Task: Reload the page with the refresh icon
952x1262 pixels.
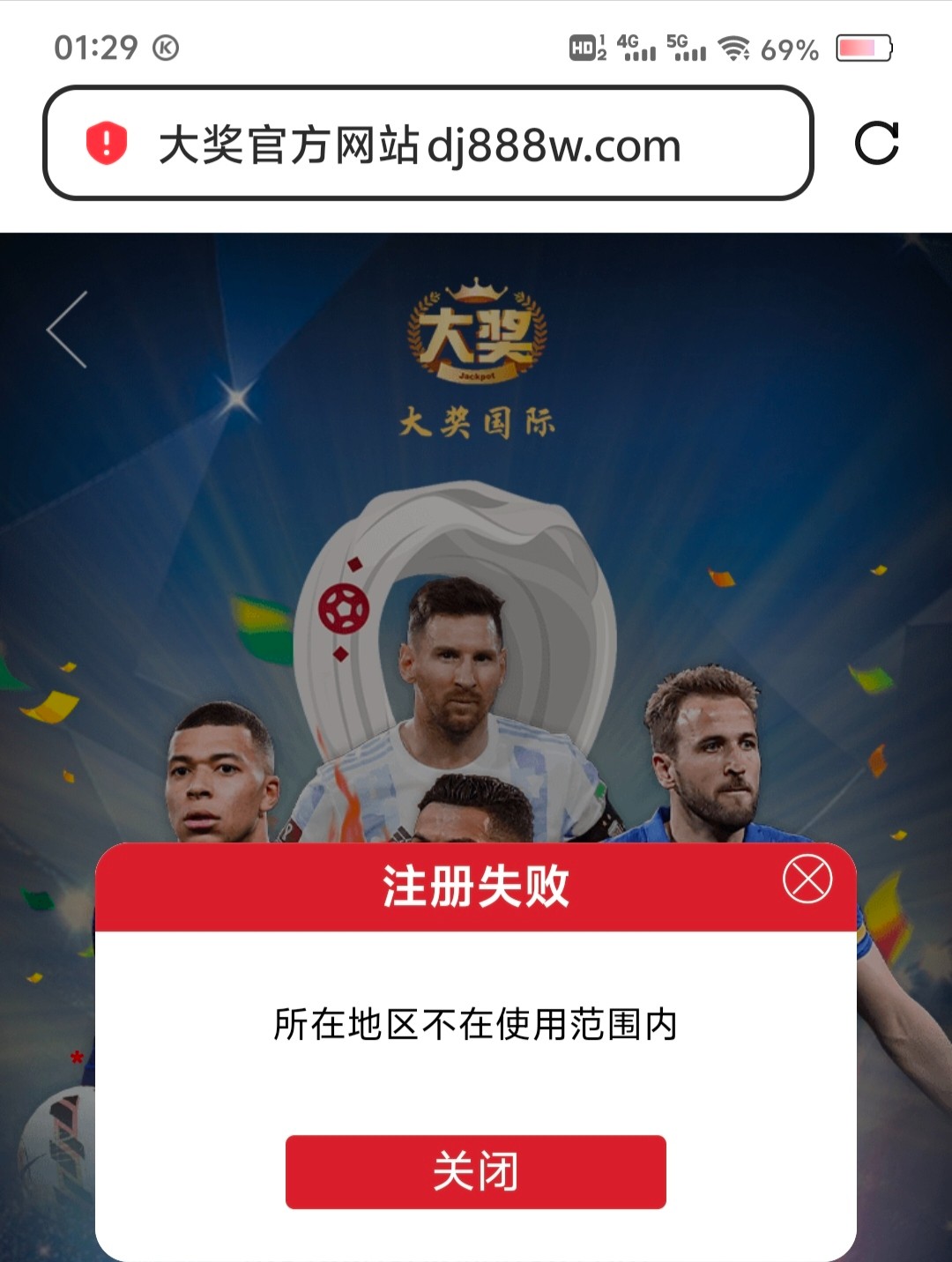Action: [x=876, y=143]
